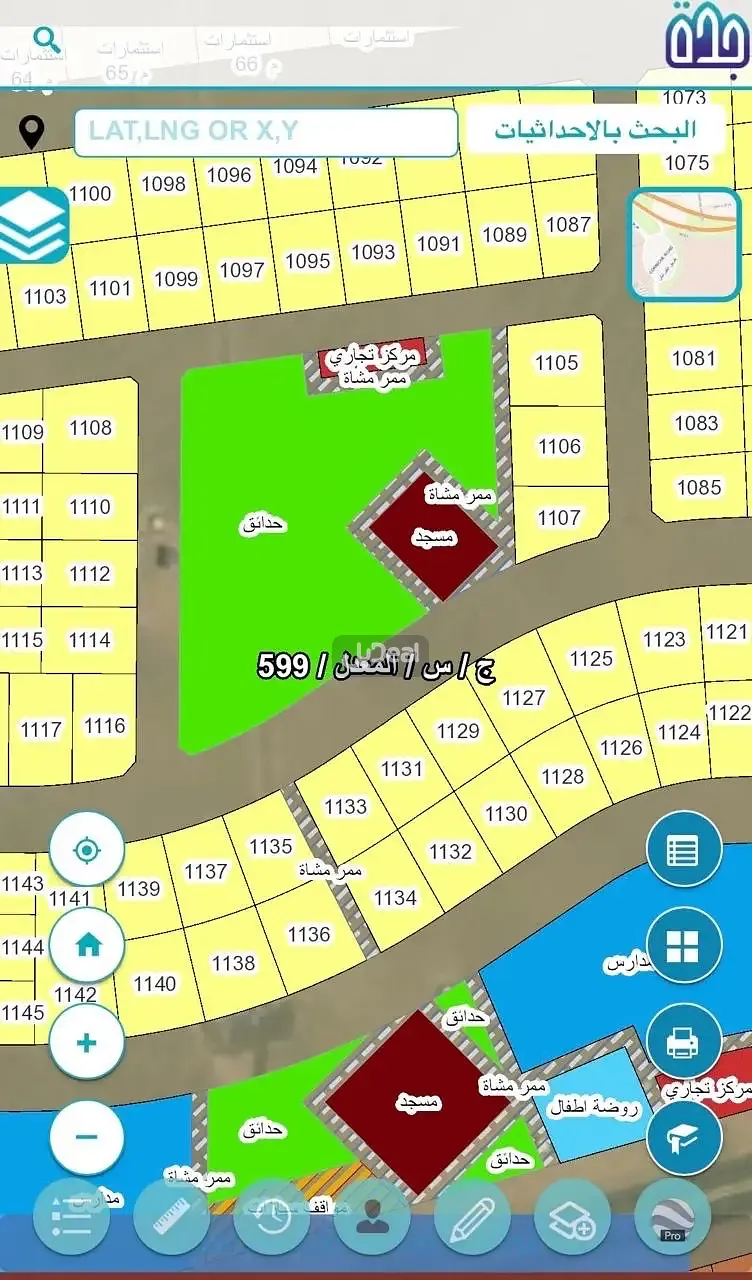Screen dimensions: 752x1280
Task: Open the legend list tool
Action: (71, 1217)
